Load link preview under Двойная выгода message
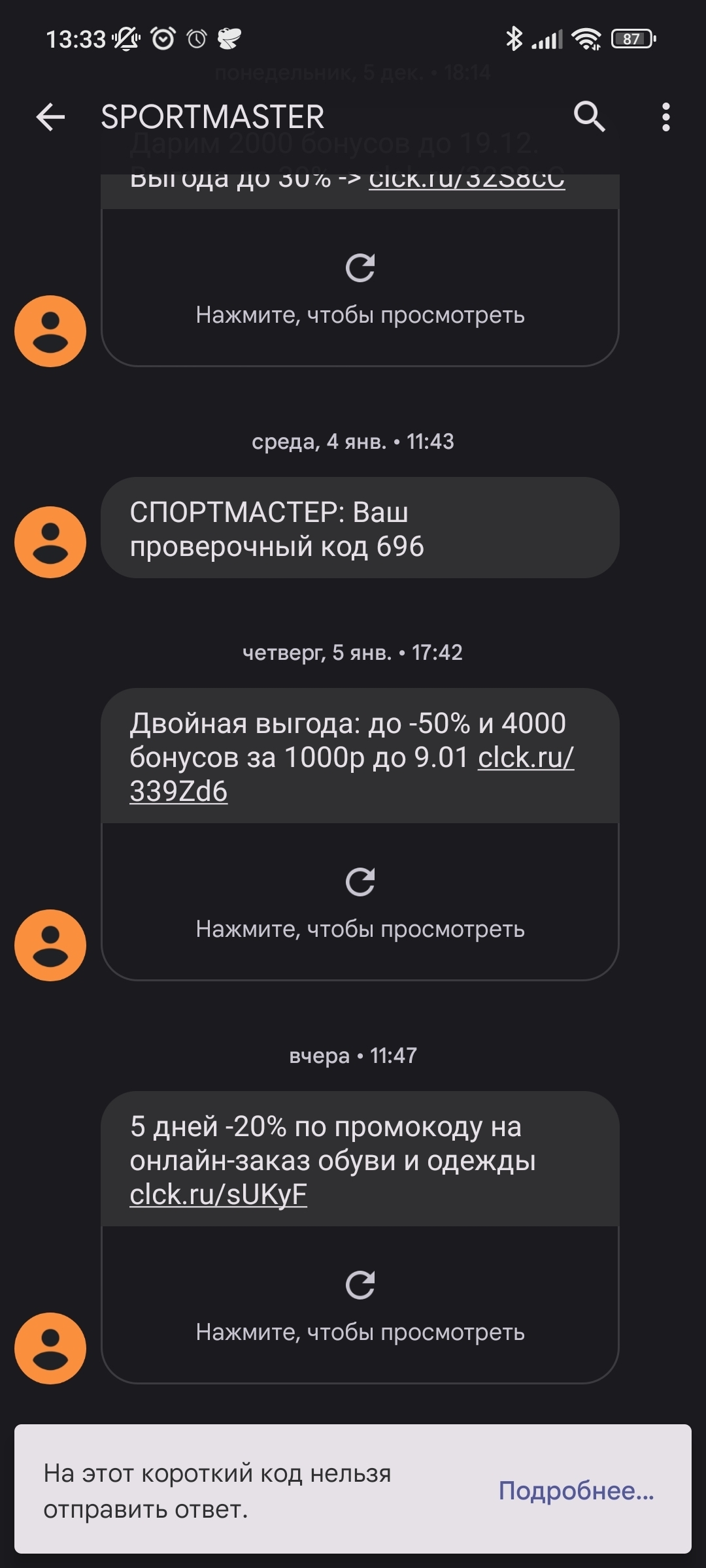Image resolution: width=706 pixels, height=1568 pixels. [360, 902]
